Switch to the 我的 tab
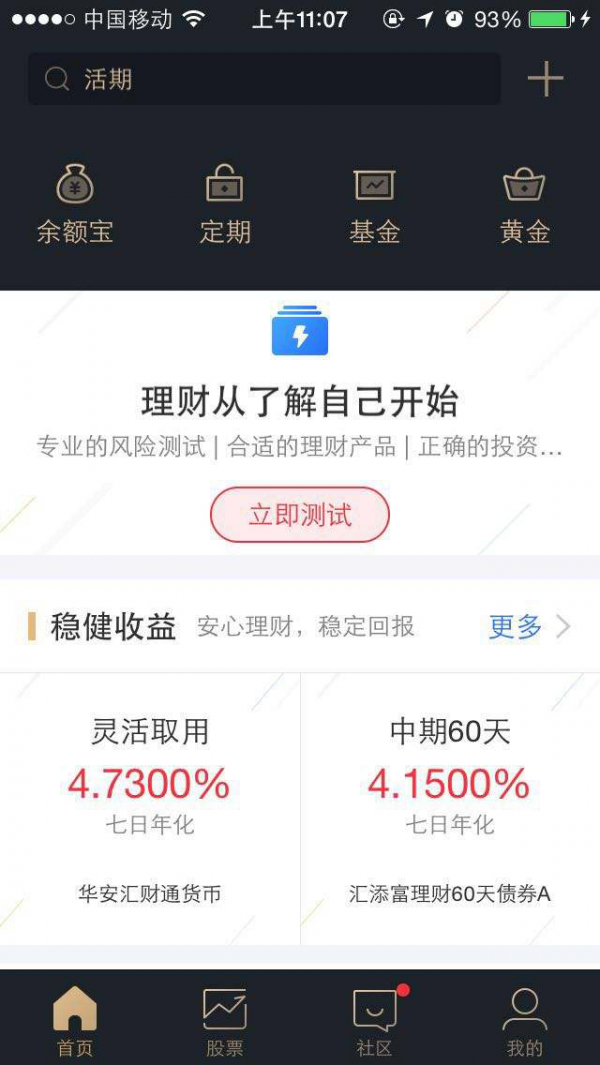 pyautogui.click(x=524, y=1020)
